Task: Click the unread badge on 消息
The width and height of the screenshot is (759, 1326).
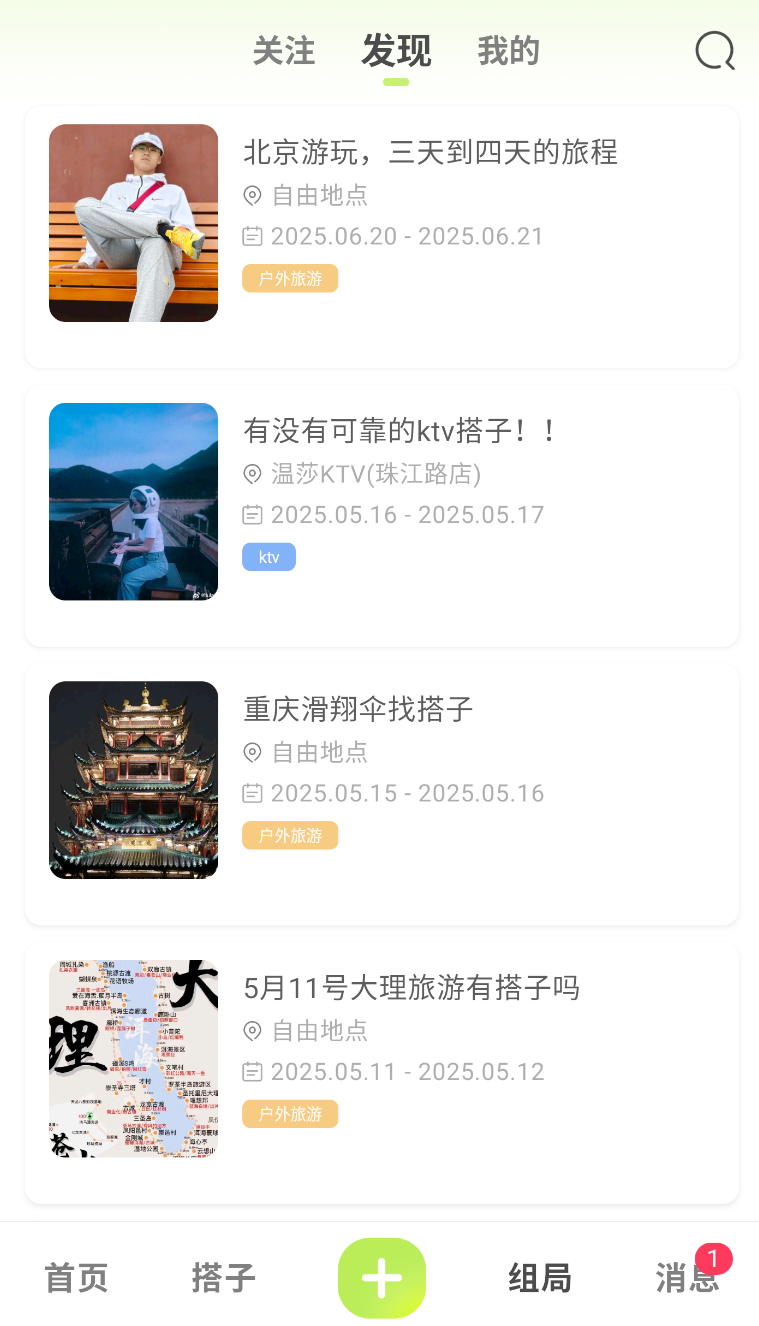Action: coord(714,1261)
